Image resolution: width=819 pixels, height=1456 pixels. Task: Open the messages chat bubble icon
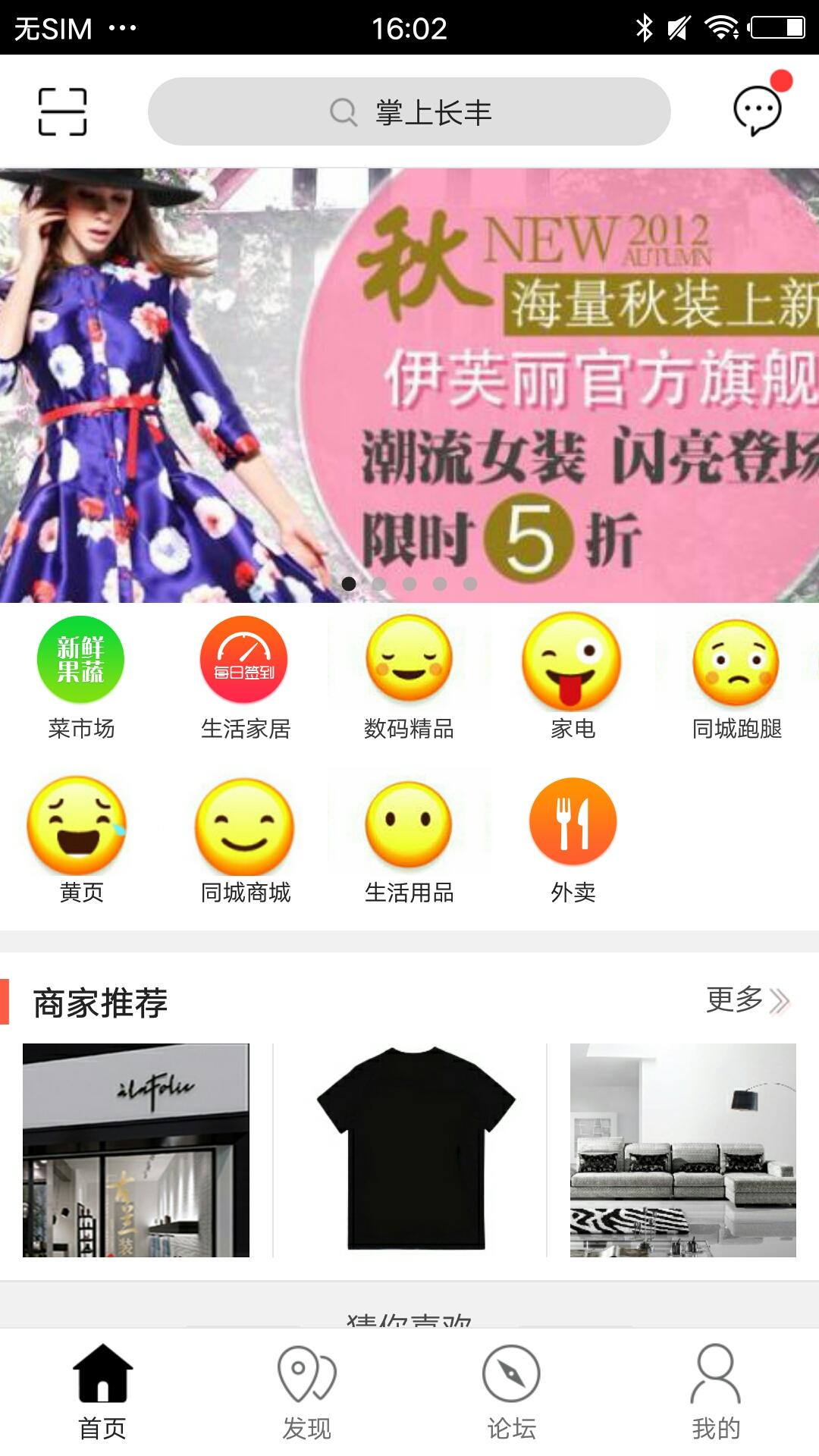(757, 111)
